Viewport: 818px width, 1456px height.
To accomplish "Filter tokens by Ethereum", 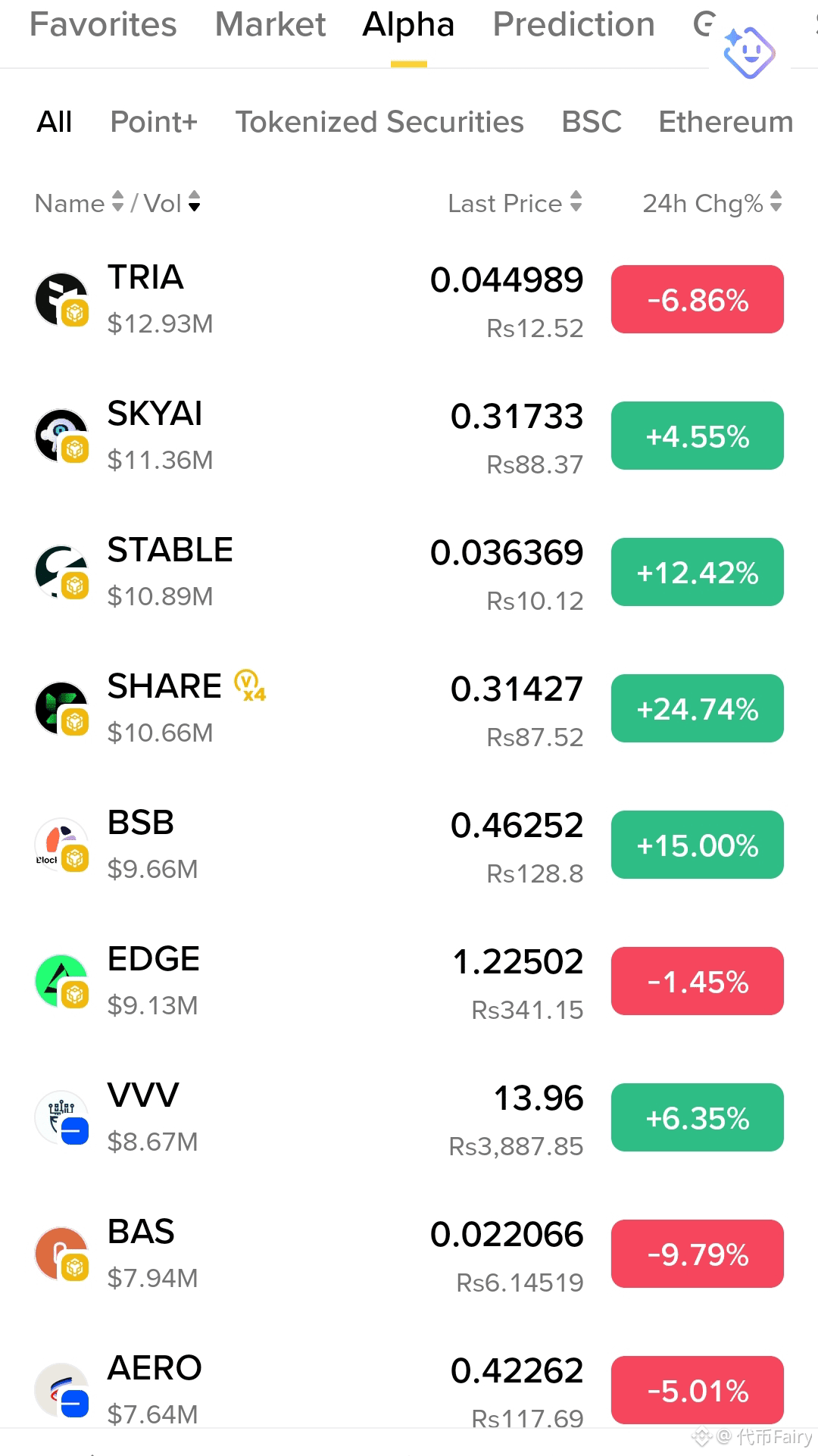I will pos(726,122).
